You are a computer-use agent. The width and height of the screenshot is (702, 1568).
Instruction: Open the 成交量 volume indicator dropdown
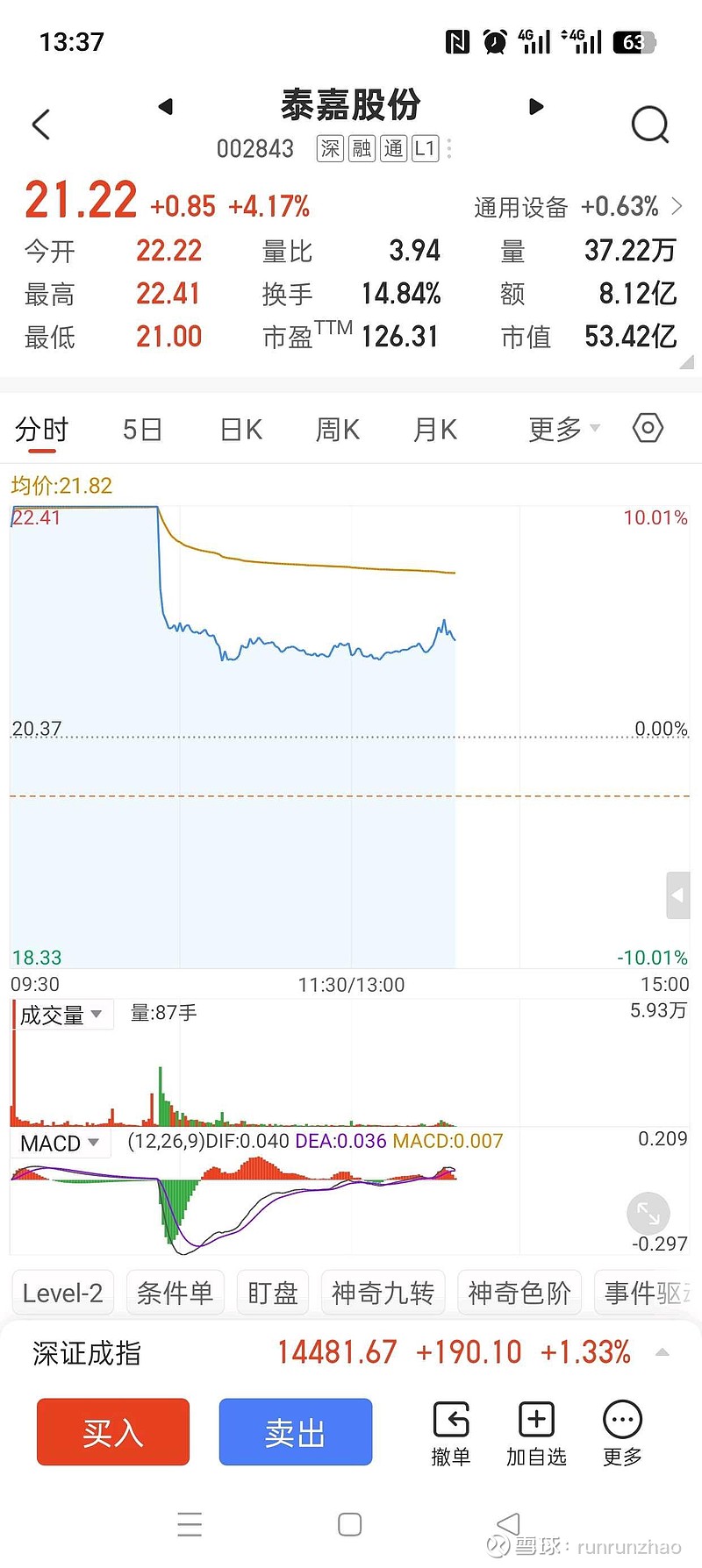pyautogui.click(x=61, y=1014)
